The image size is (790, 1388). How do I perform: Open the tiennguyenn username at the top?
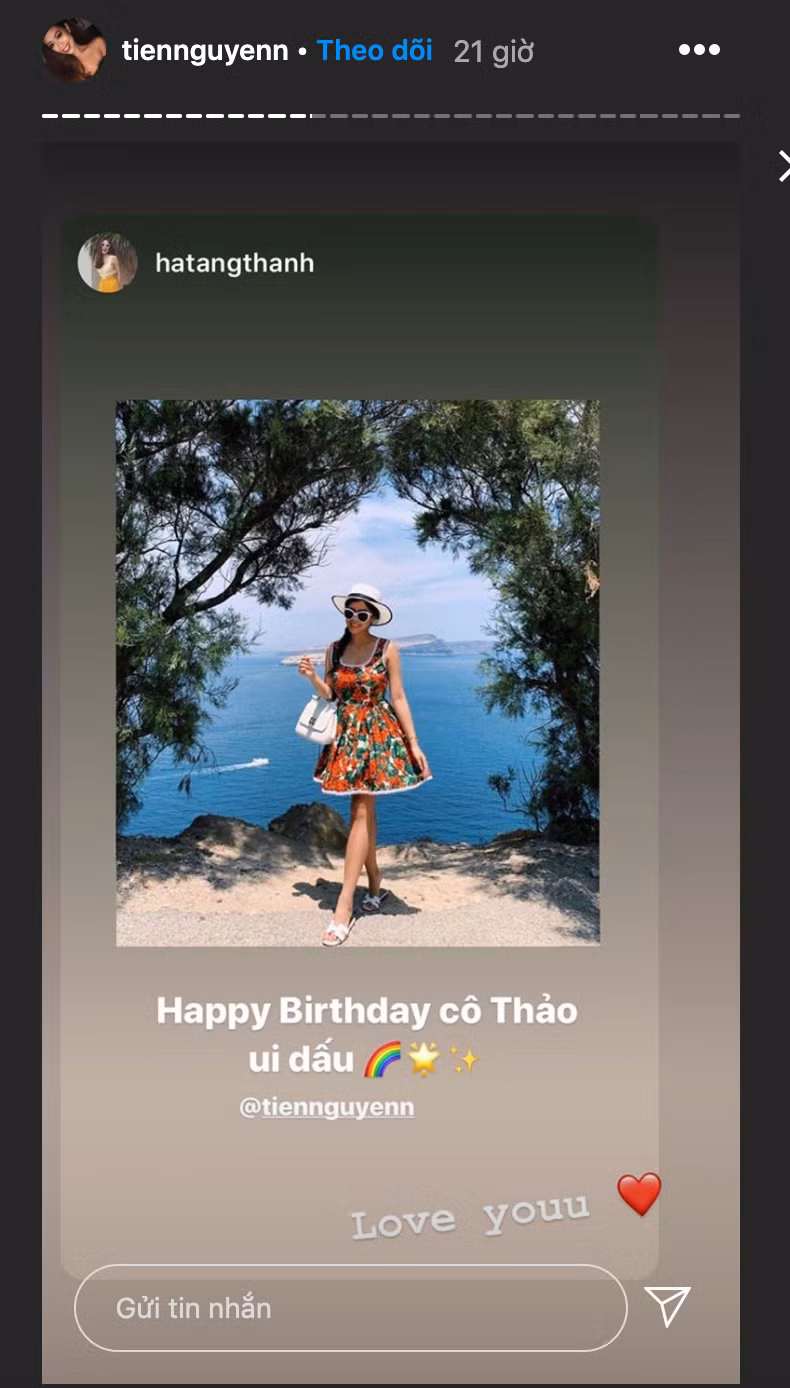pos(205,51)
